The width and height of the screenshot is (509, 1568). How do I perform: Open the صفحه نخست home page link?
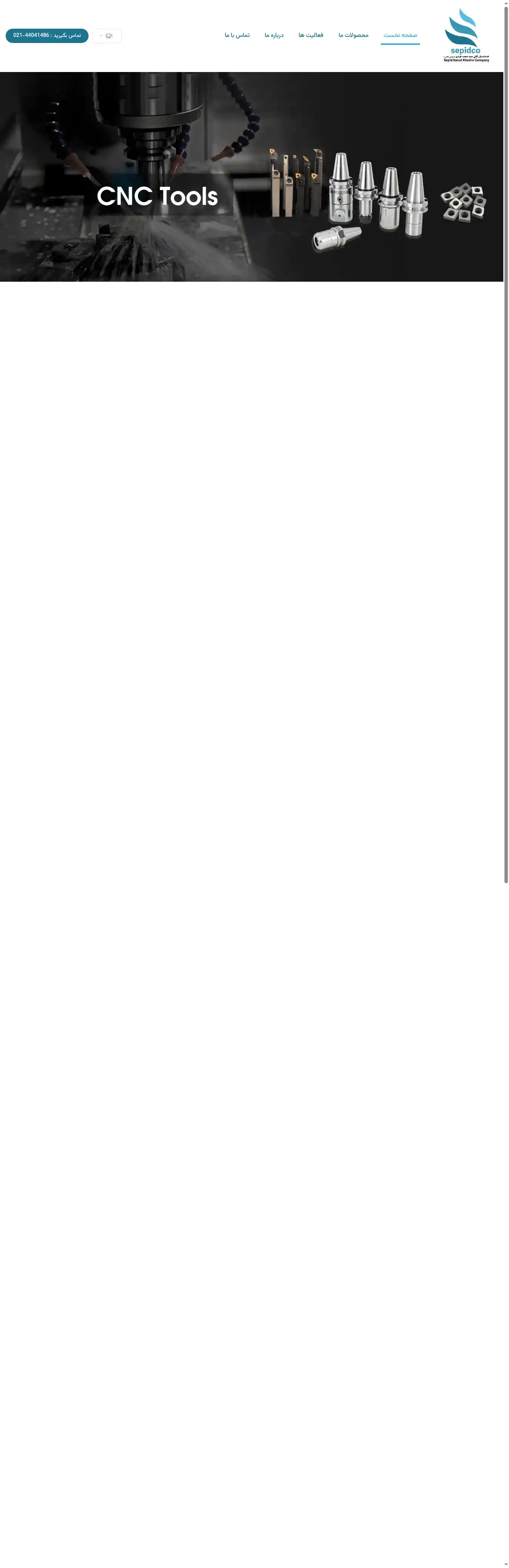[x=400, y=35]
